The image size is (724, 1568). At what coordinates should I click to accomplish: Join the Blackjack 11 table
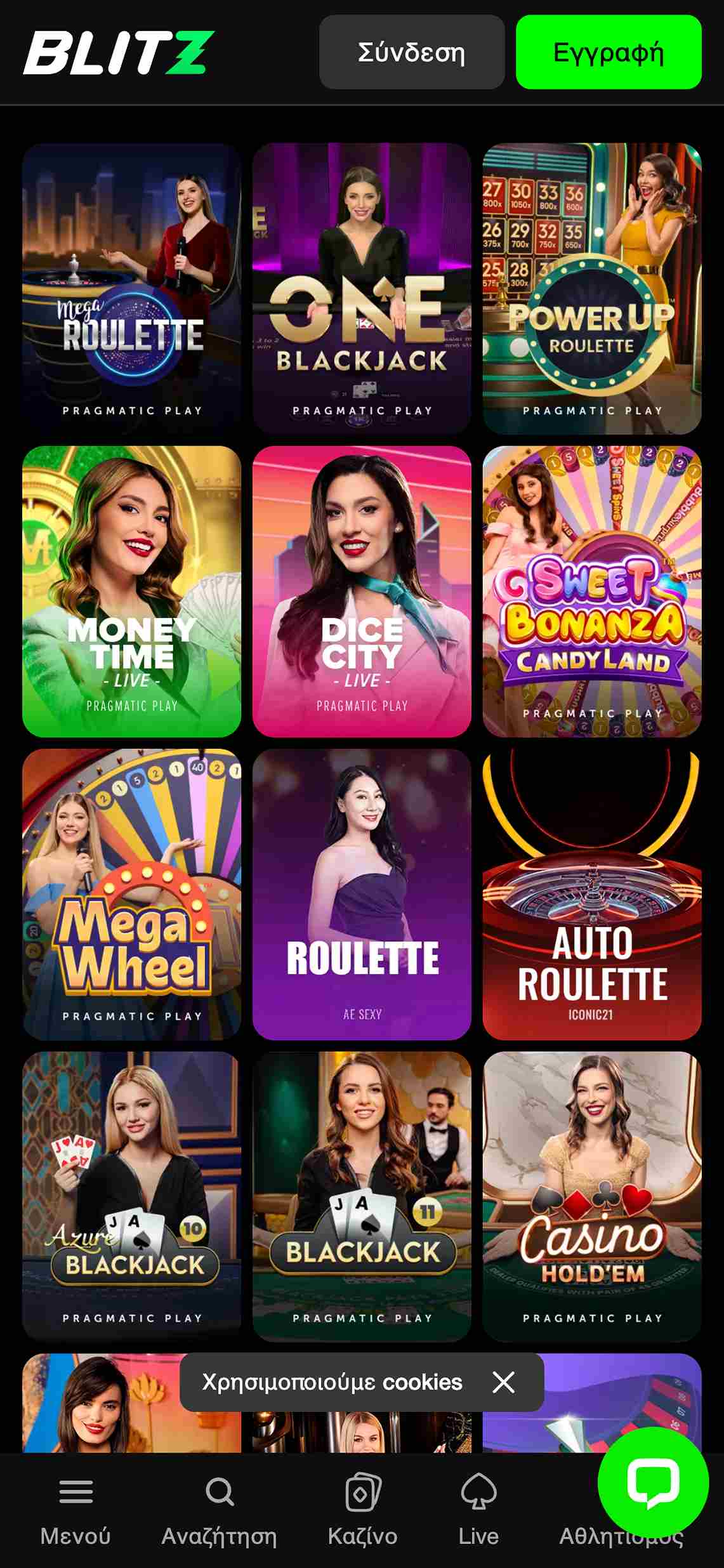tap(362, 1196)
